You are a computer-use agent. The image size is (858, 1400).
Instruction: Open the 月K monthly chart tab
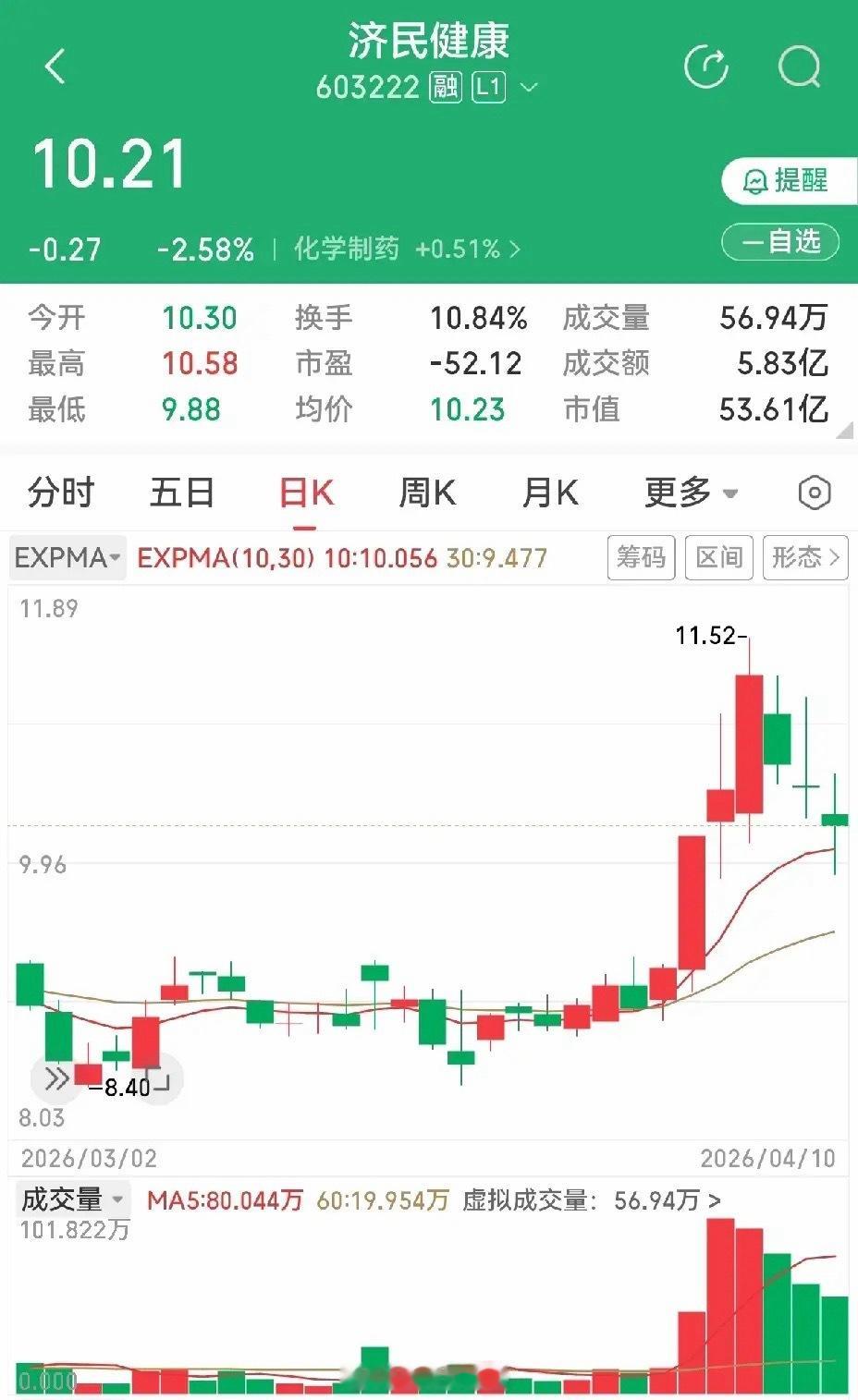point(549,493)
